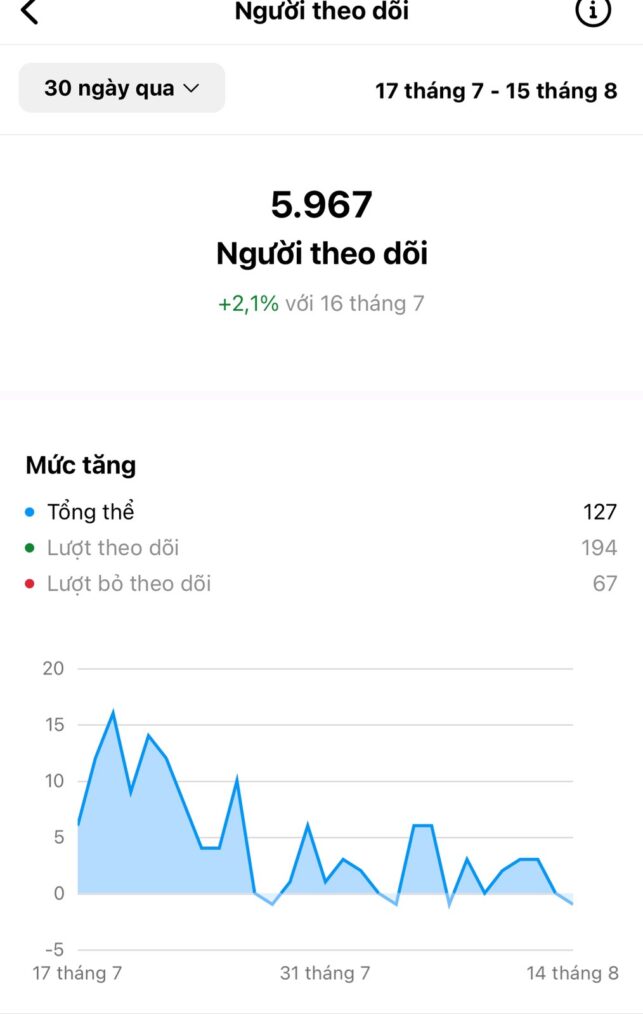Open the '30 ngày qua' date range dropdown
Screen dimensions: 643x1024
tap(122, 88)
